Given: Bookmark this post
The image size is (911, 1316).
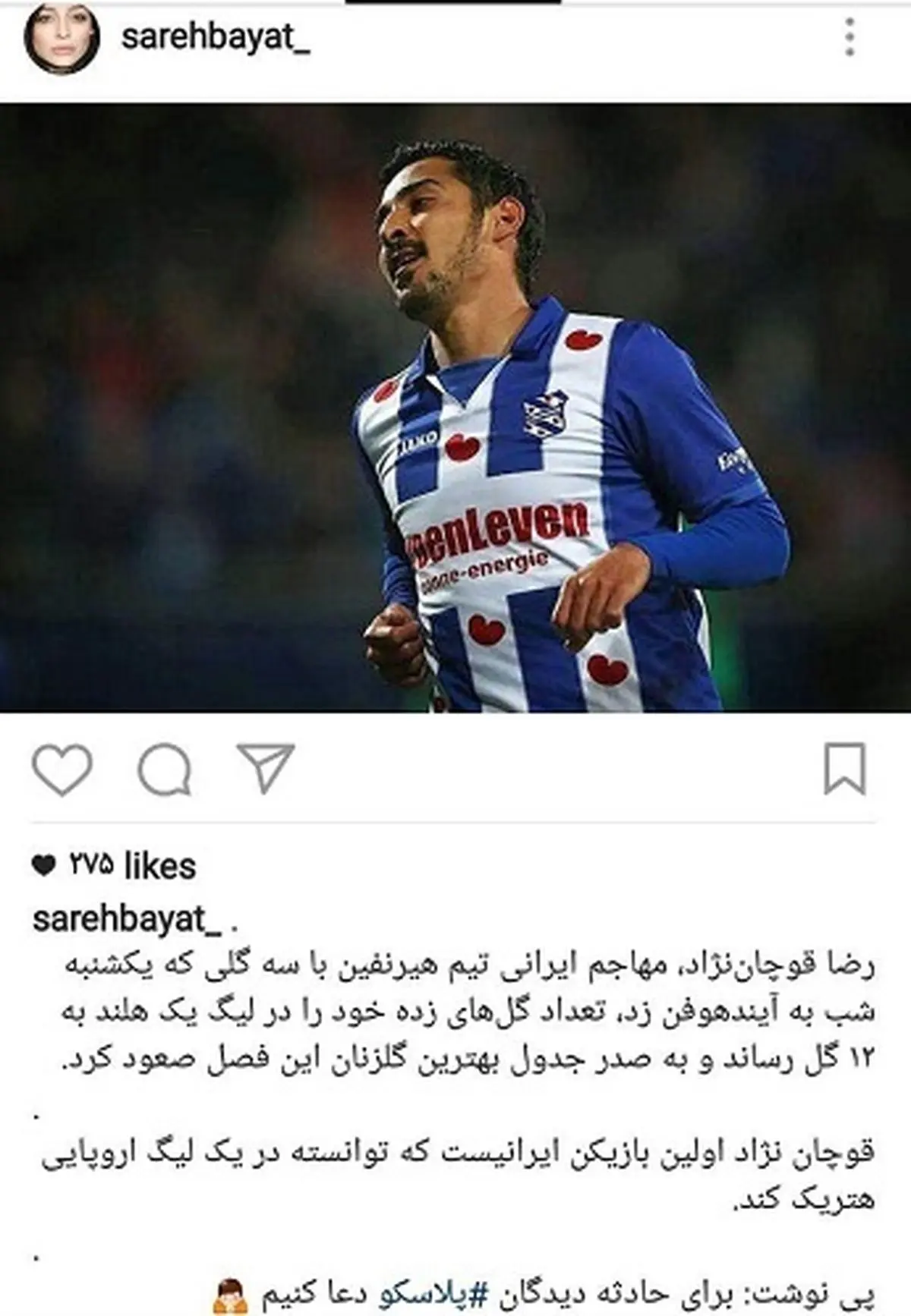Looking at the screenshot, I should click(x=845, y=769).
